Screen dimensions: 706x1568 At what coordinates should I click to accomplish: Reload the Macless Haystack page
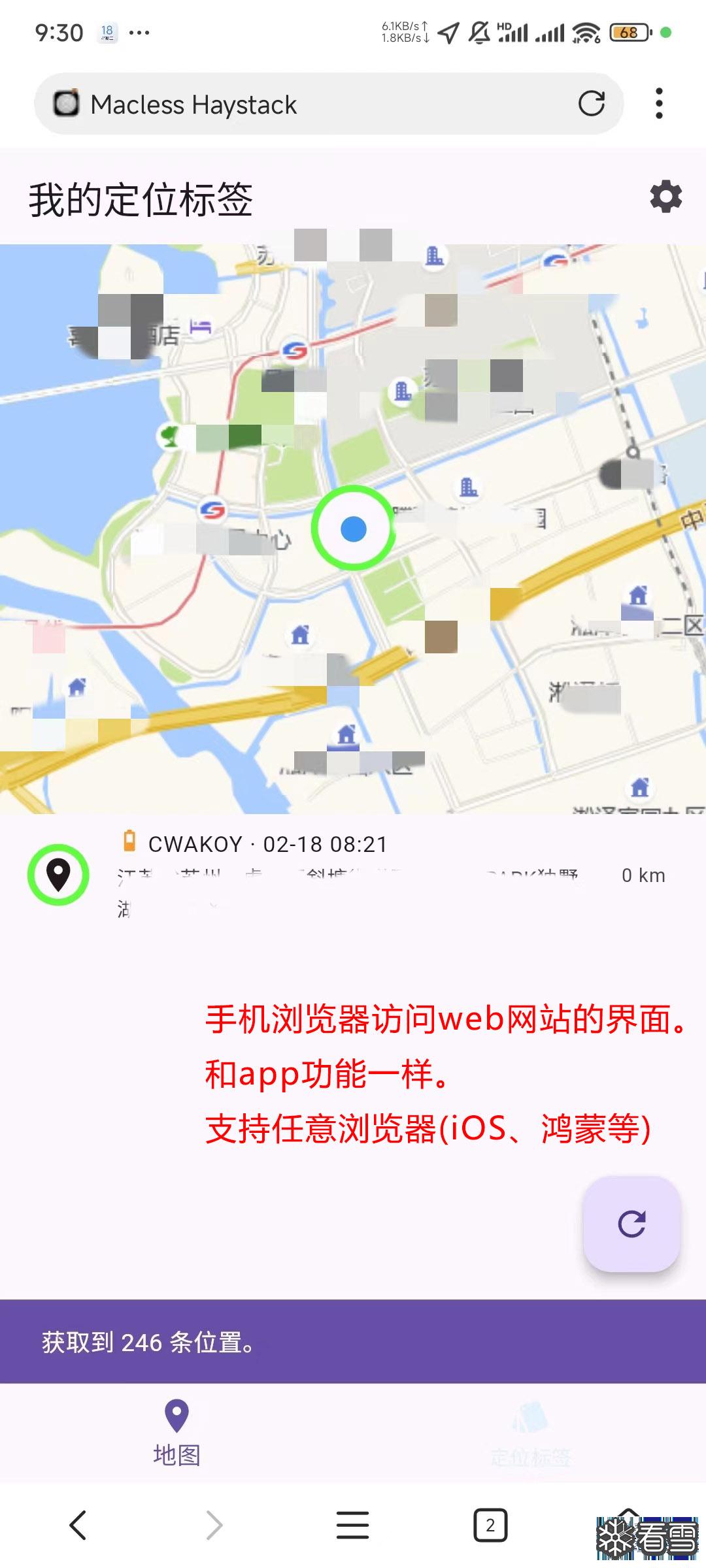591,103
